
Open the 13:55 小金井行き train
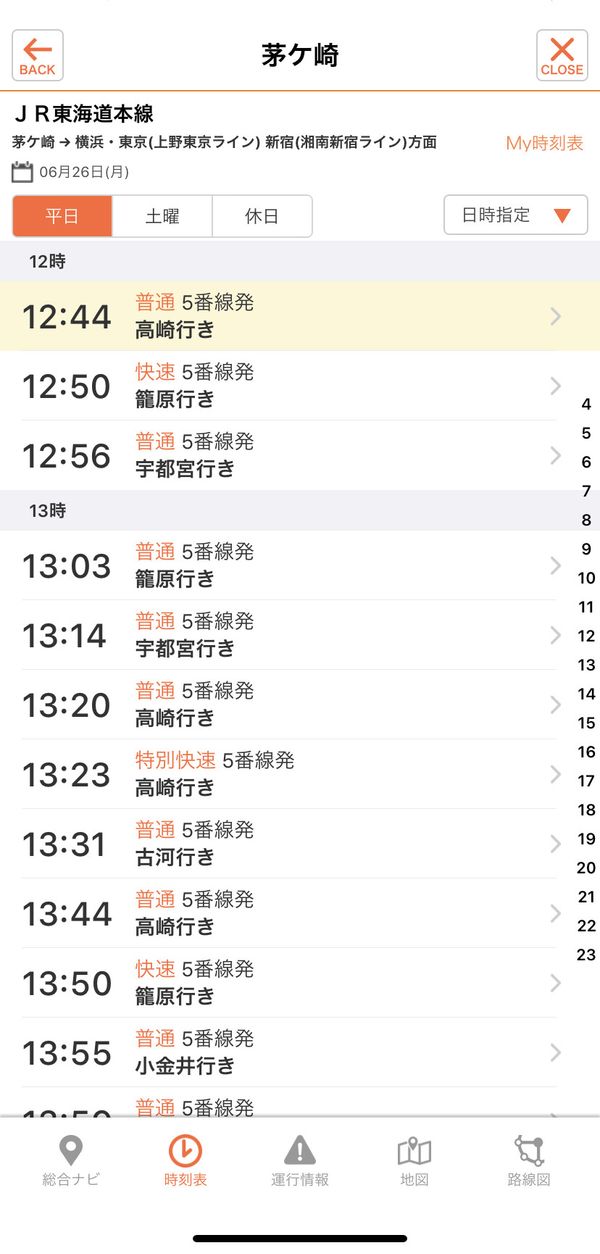289,1052
